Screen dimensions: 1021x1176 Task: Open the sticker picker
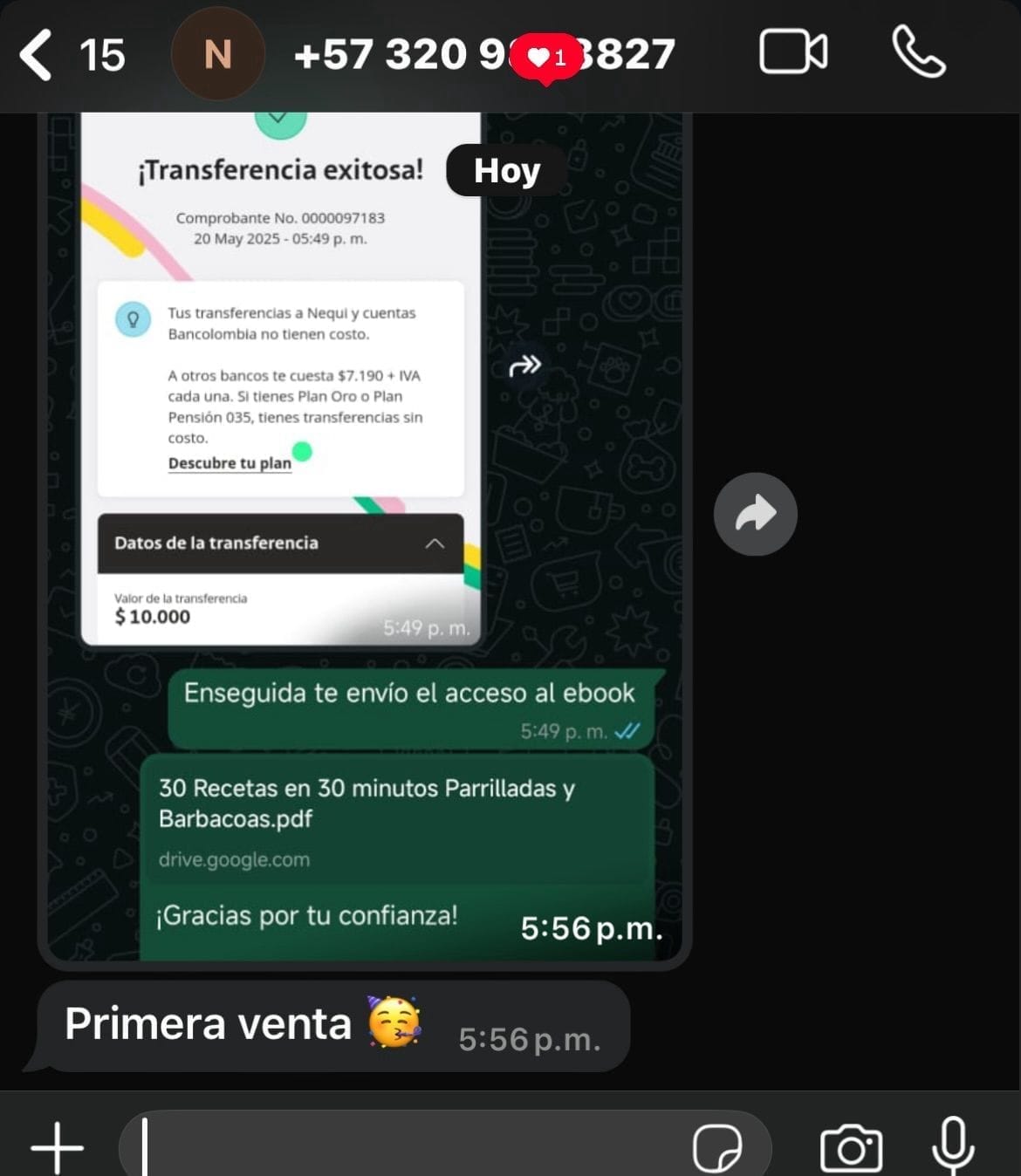coord(717,1146)
